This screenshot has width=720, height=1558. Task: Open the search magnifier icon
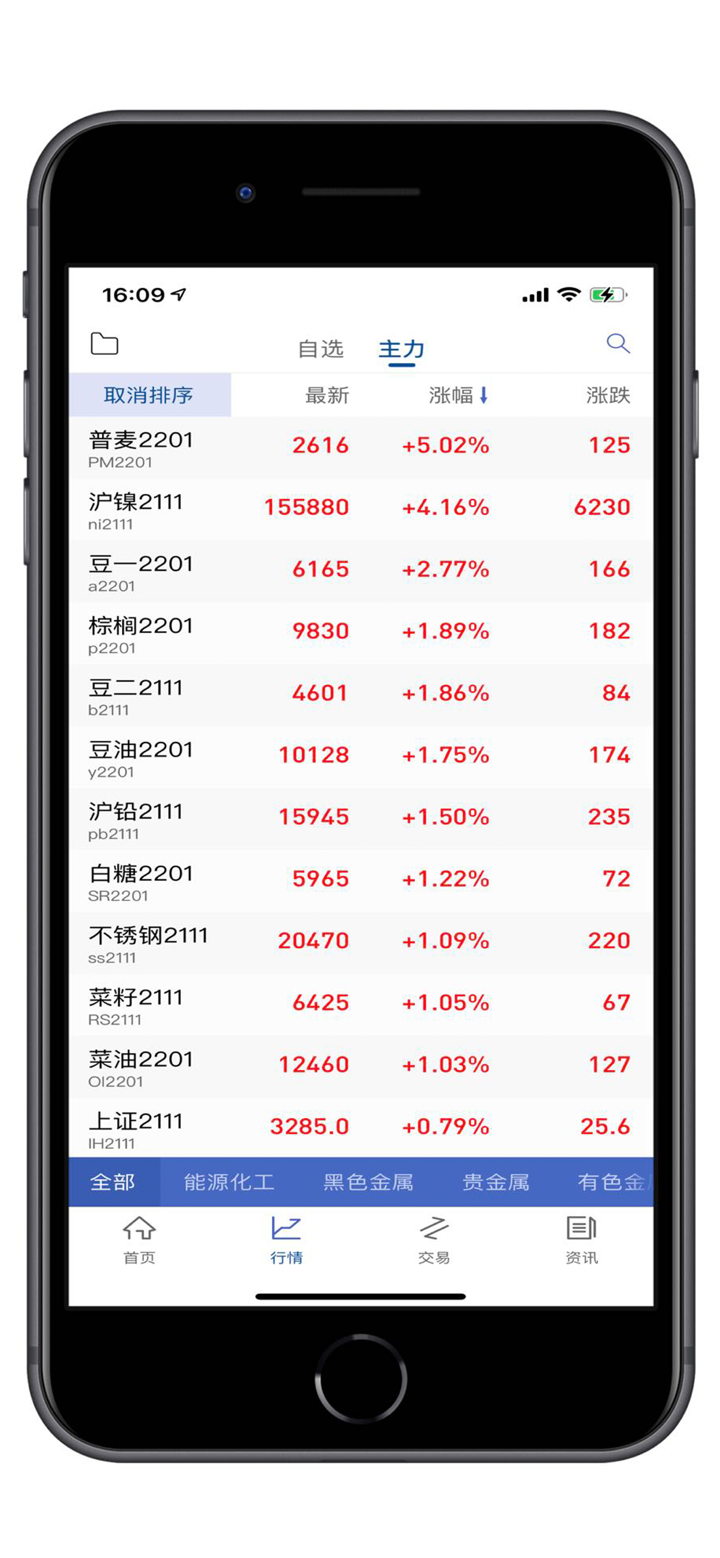618,344
